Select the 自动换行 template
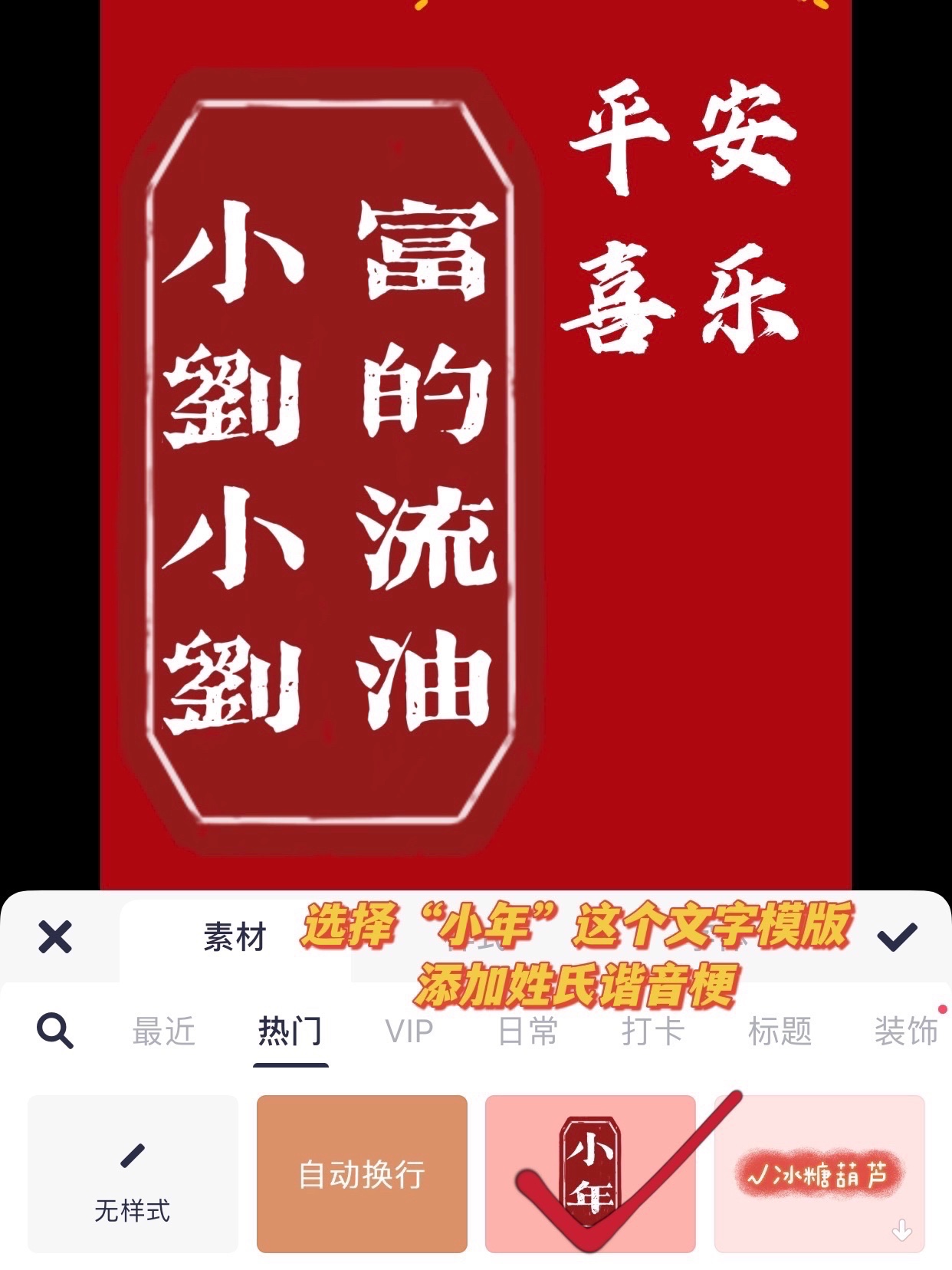952x1270 pixels. pyautogui.click(x=362, y=1173)
